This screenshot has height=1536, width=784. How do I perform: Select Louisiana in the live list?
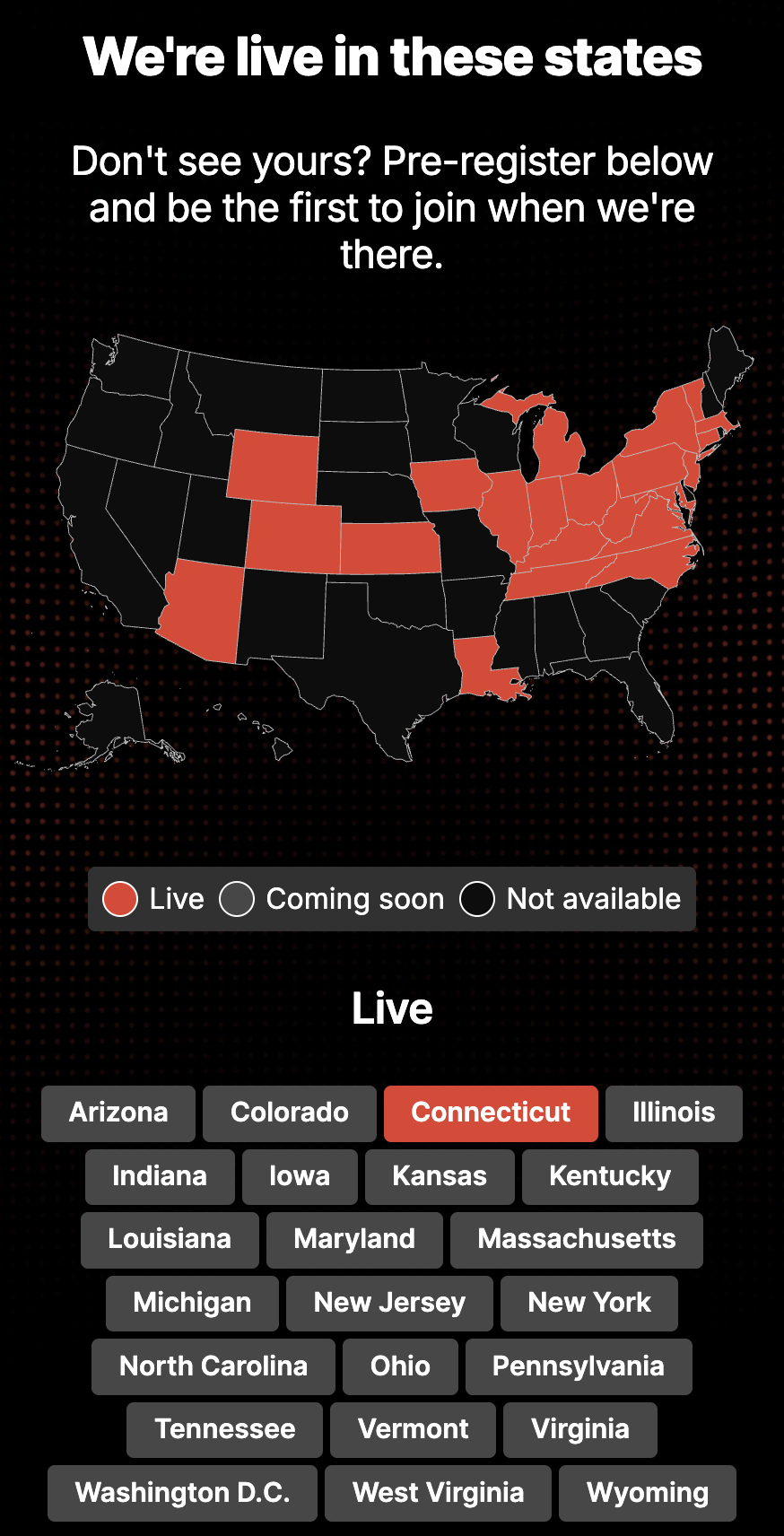(x=170, y=1239)
